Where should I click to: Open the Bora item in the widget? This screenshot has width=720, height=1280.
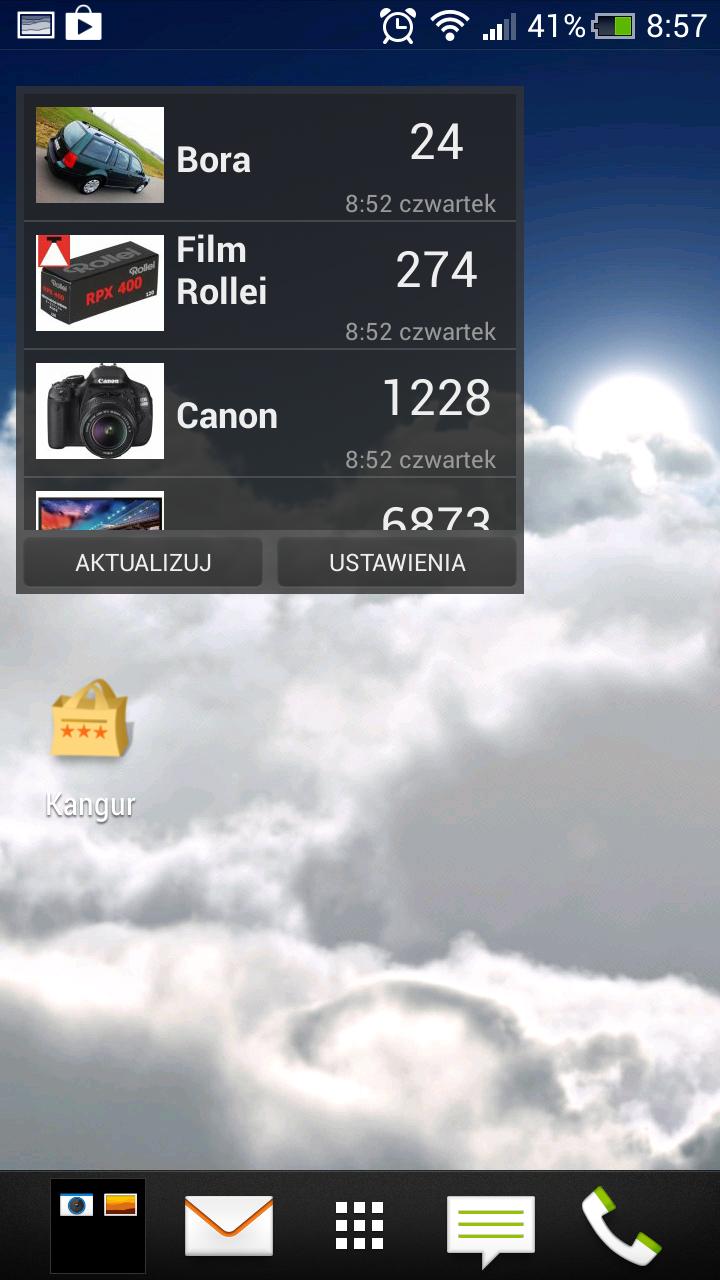(x=270, y=157)
